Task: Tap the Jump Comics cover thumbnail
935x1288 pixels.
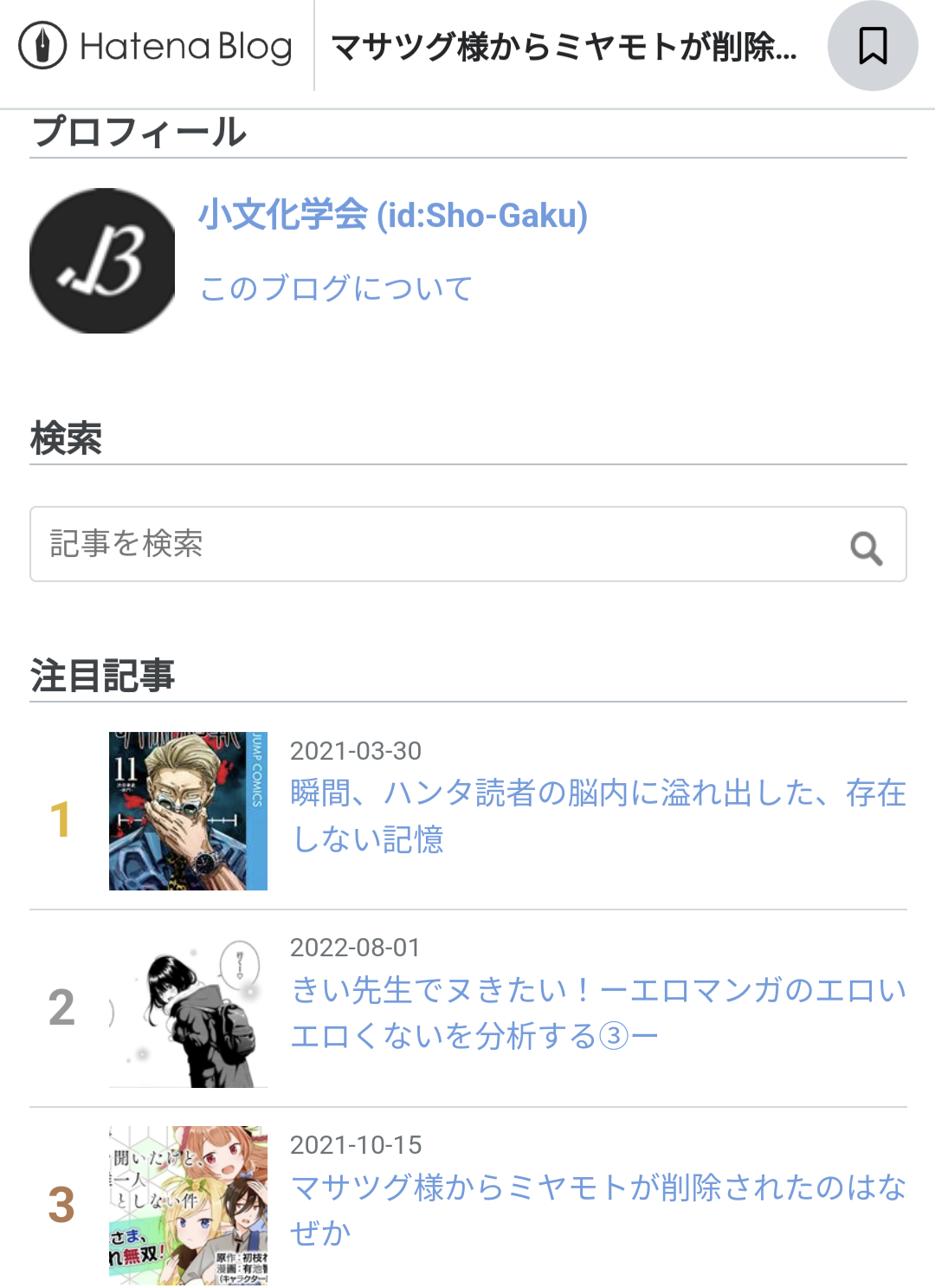Action: point(188,811)
